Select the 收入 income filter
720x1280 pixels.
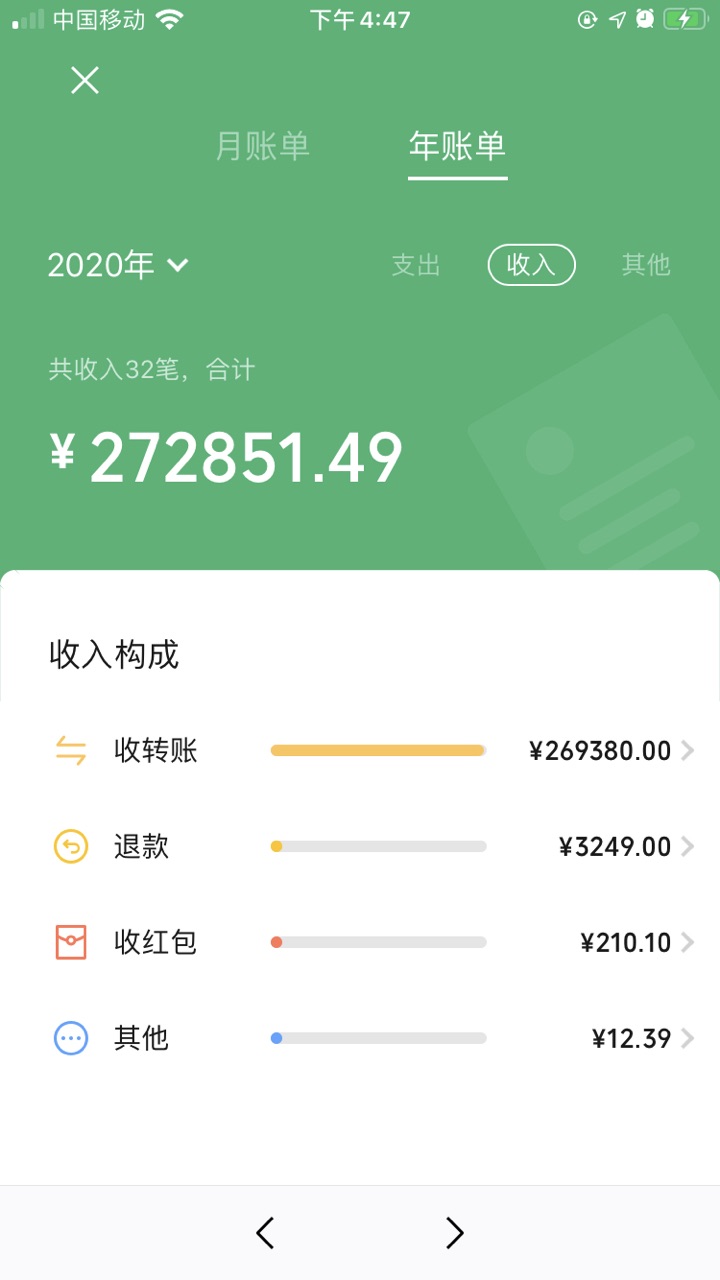click(531, 265)
